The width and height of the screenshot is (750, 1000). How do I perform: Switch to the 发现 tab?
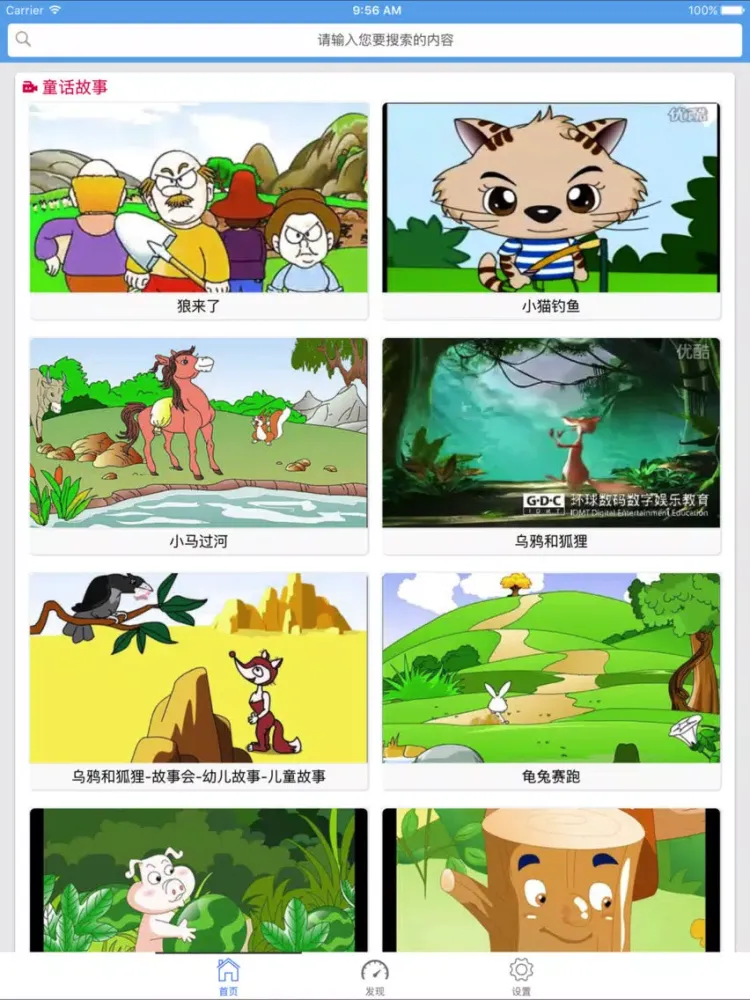[375, 976]
